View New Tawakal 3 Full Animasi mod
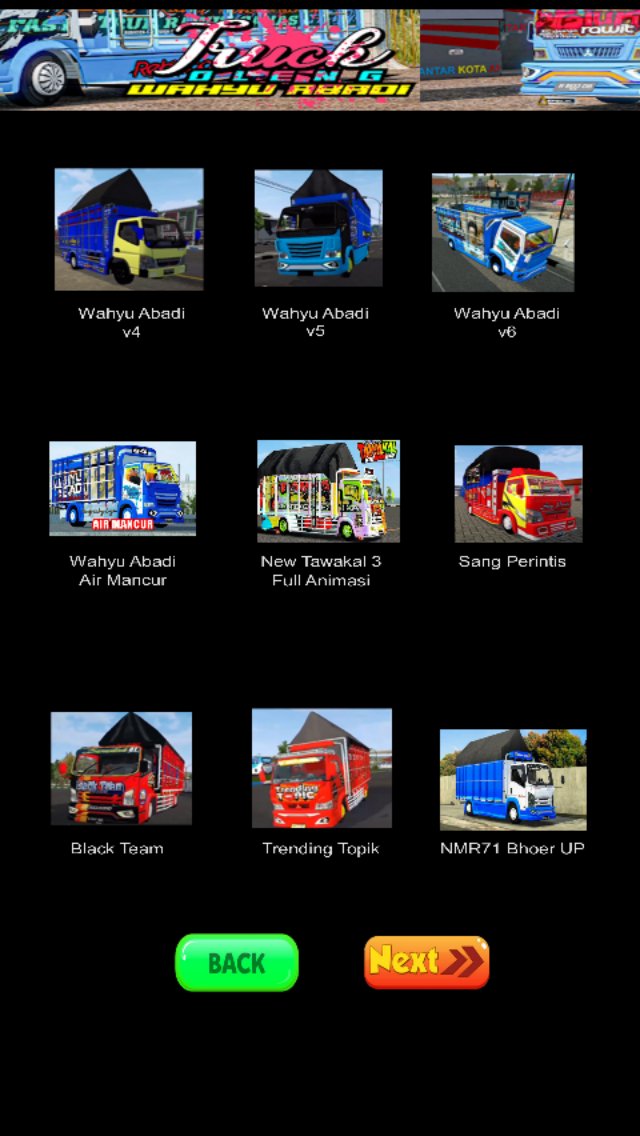 (328, 491)
